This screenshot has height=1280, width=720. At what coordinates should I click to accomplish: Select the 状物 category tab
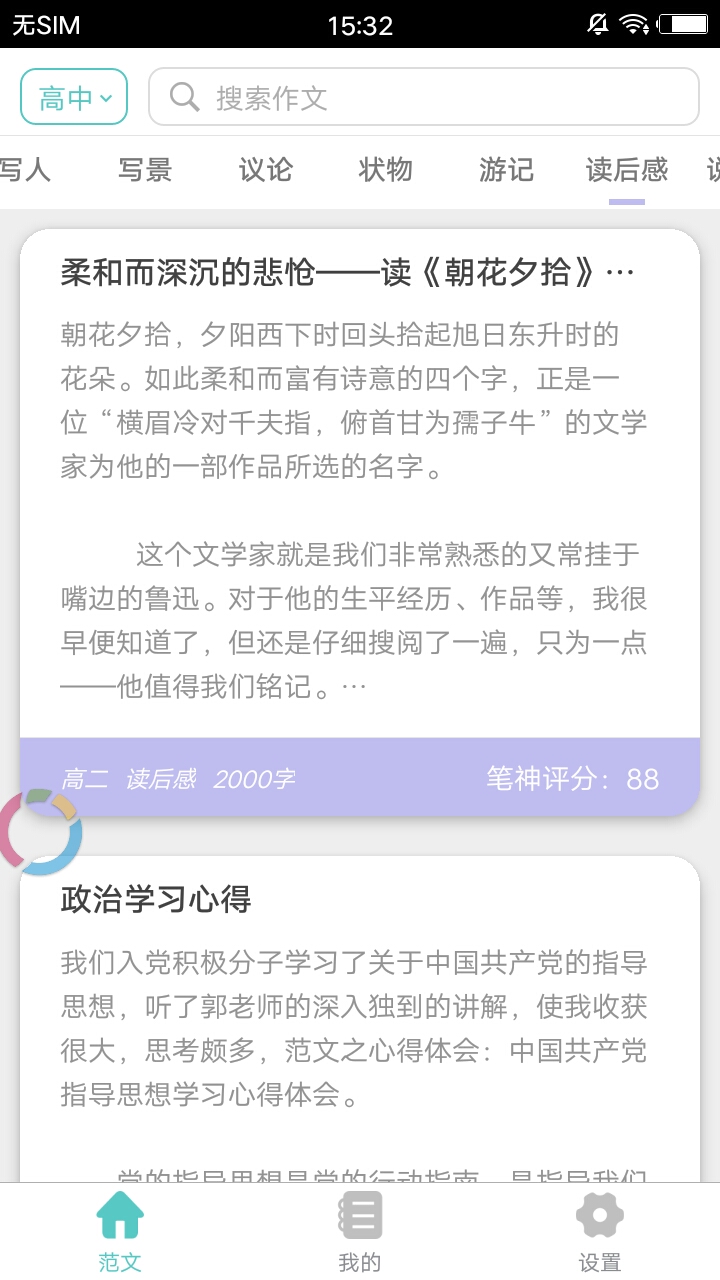point(385,170)
